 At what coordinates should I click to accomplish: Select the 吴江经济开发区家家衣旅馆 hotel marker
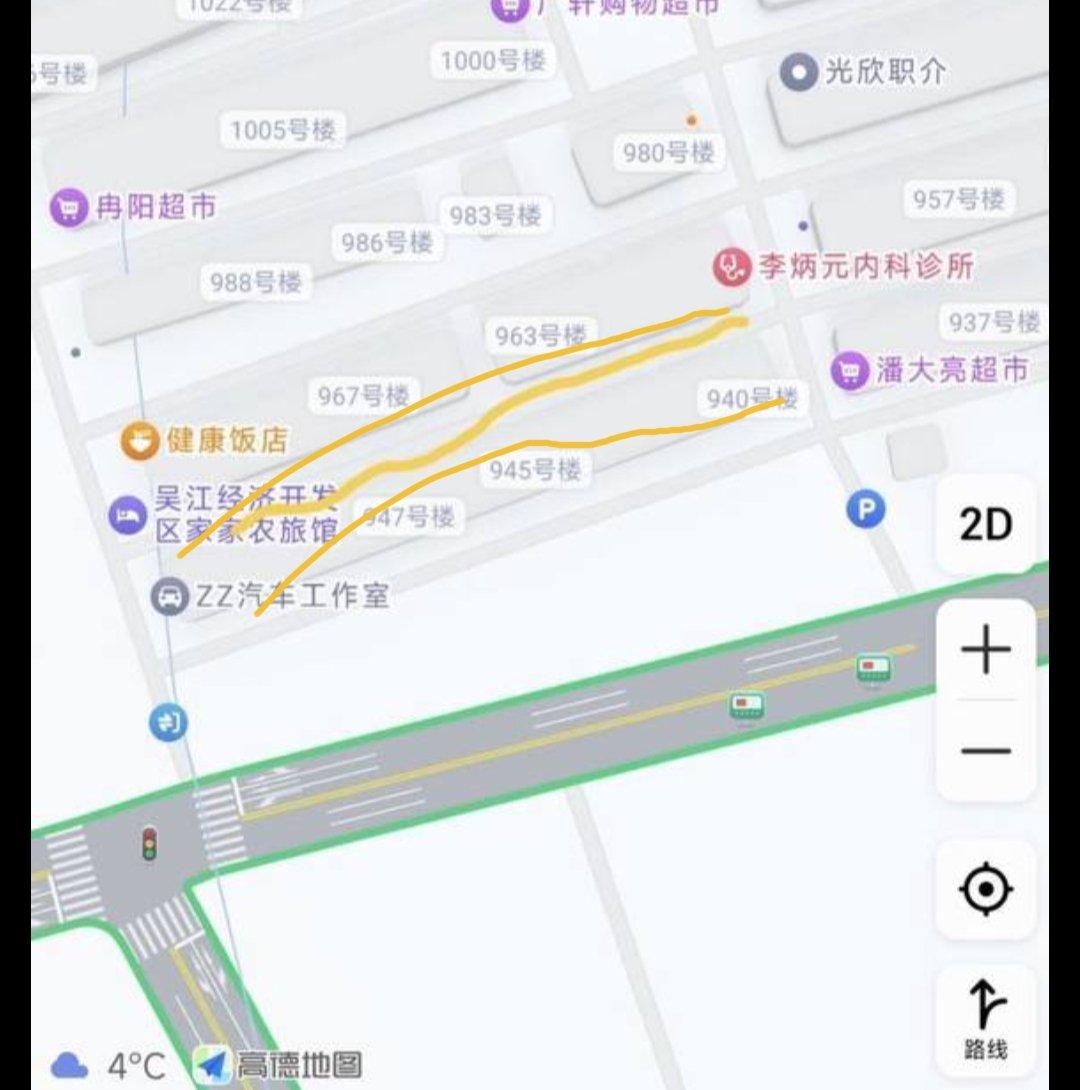[x=128, y=515]
